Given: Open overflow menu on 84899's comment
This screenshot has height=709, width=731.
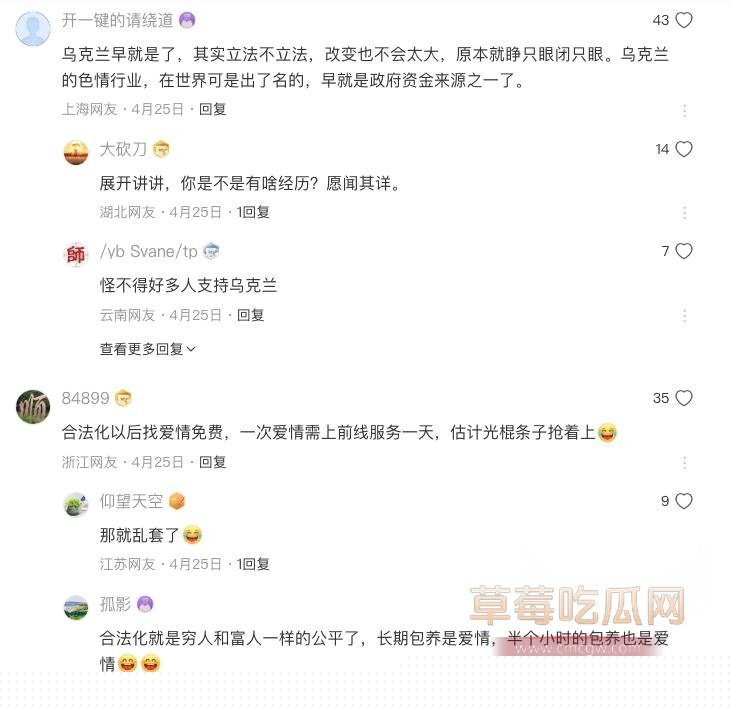Looking at the screenshot, I should tap(685, 463).
